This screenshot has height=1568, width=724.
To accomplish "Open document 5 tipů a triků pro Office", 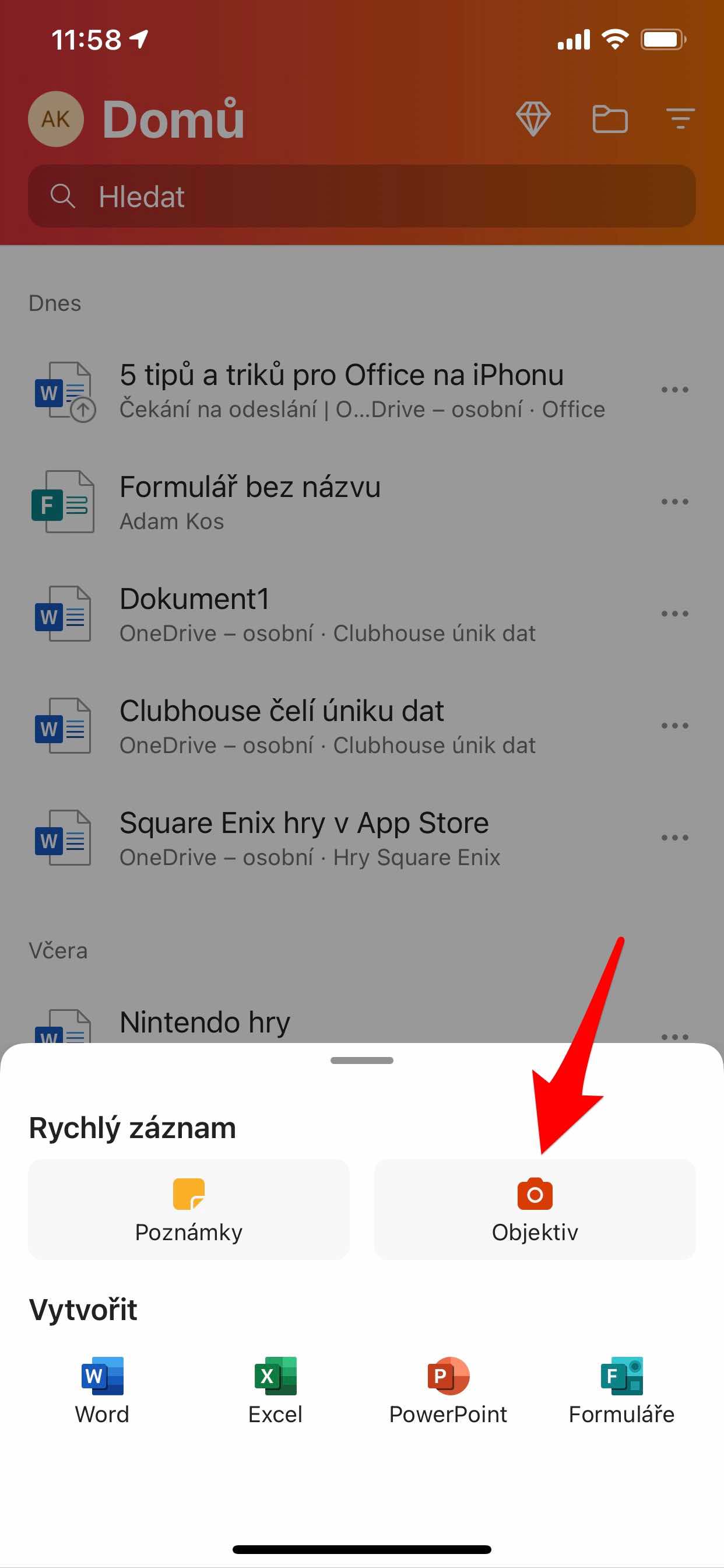I will [340, 390].
